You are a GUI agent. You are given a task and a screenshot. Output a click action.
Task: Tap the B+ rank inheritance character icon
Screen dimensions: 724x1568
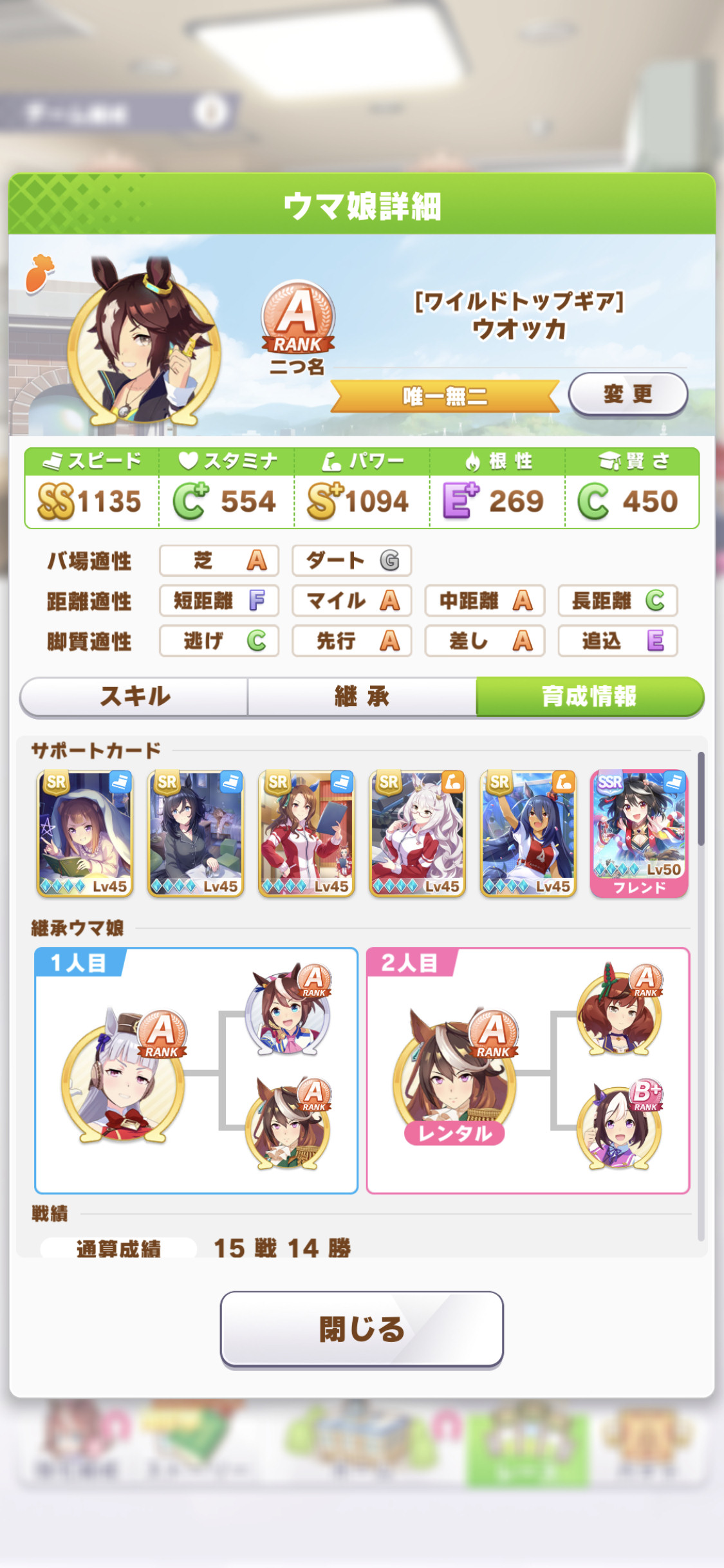[x=619, y=1125]
